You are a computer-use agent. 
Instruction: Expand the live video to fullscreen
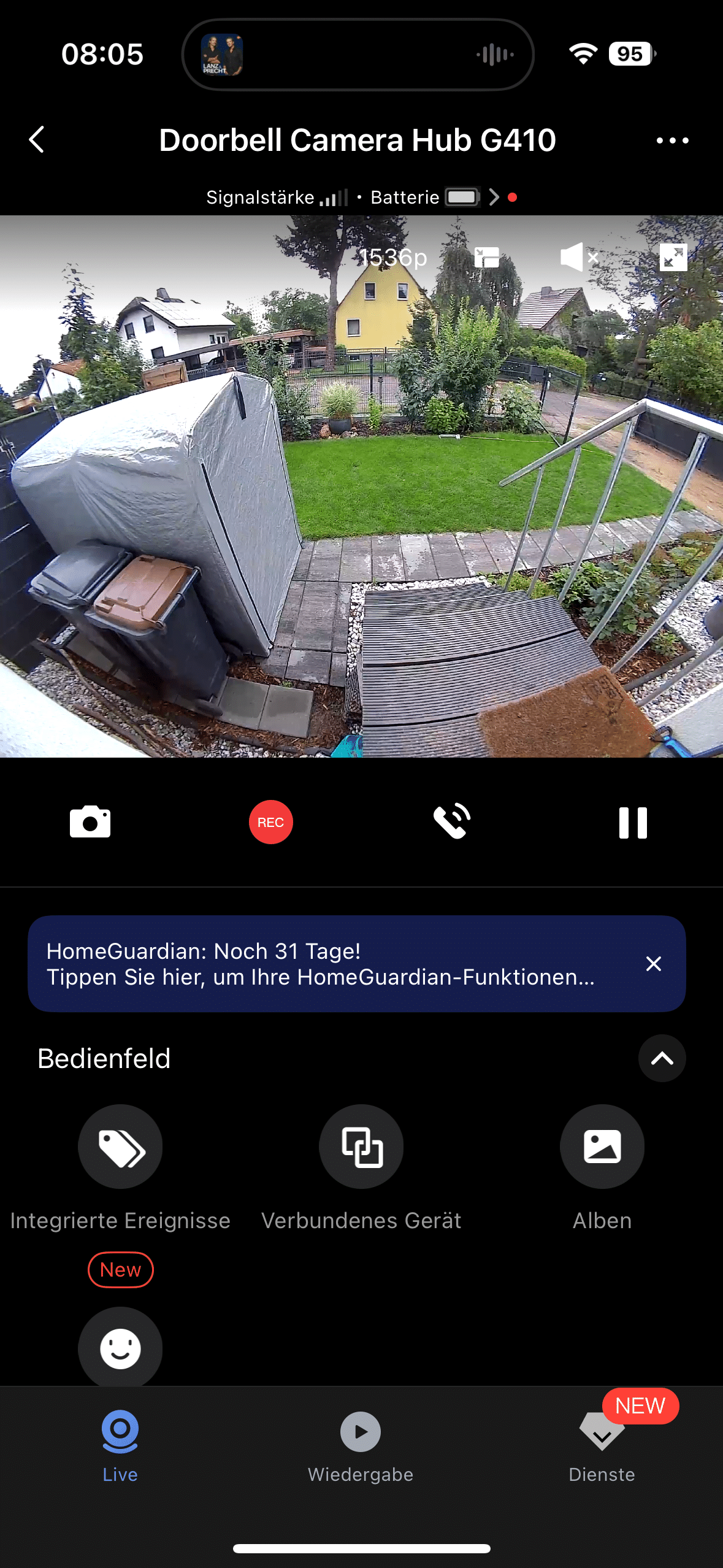[673, 257]
